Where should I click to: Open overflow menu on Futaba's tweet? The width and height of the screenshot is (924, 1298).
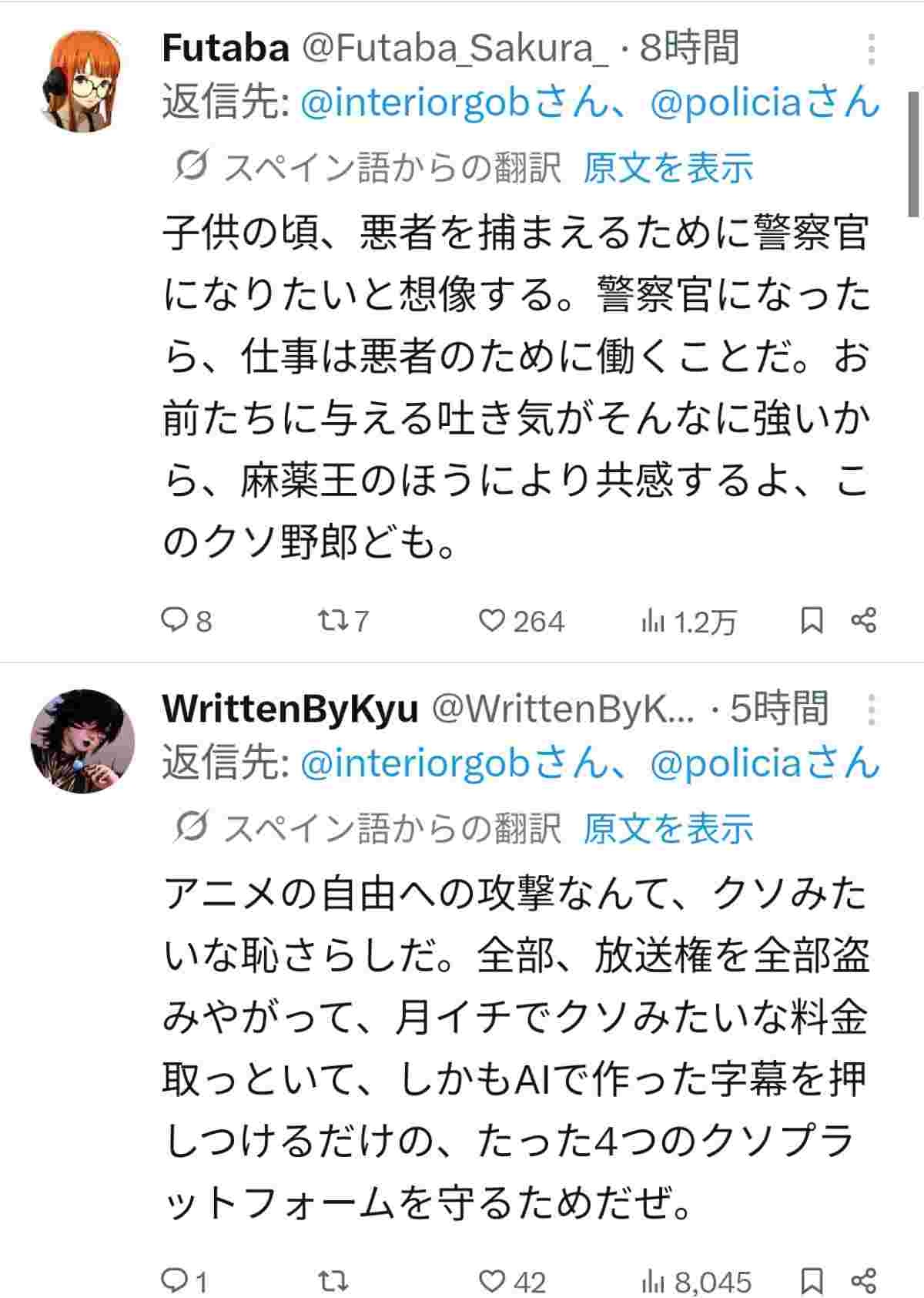[x=871, y=49]
